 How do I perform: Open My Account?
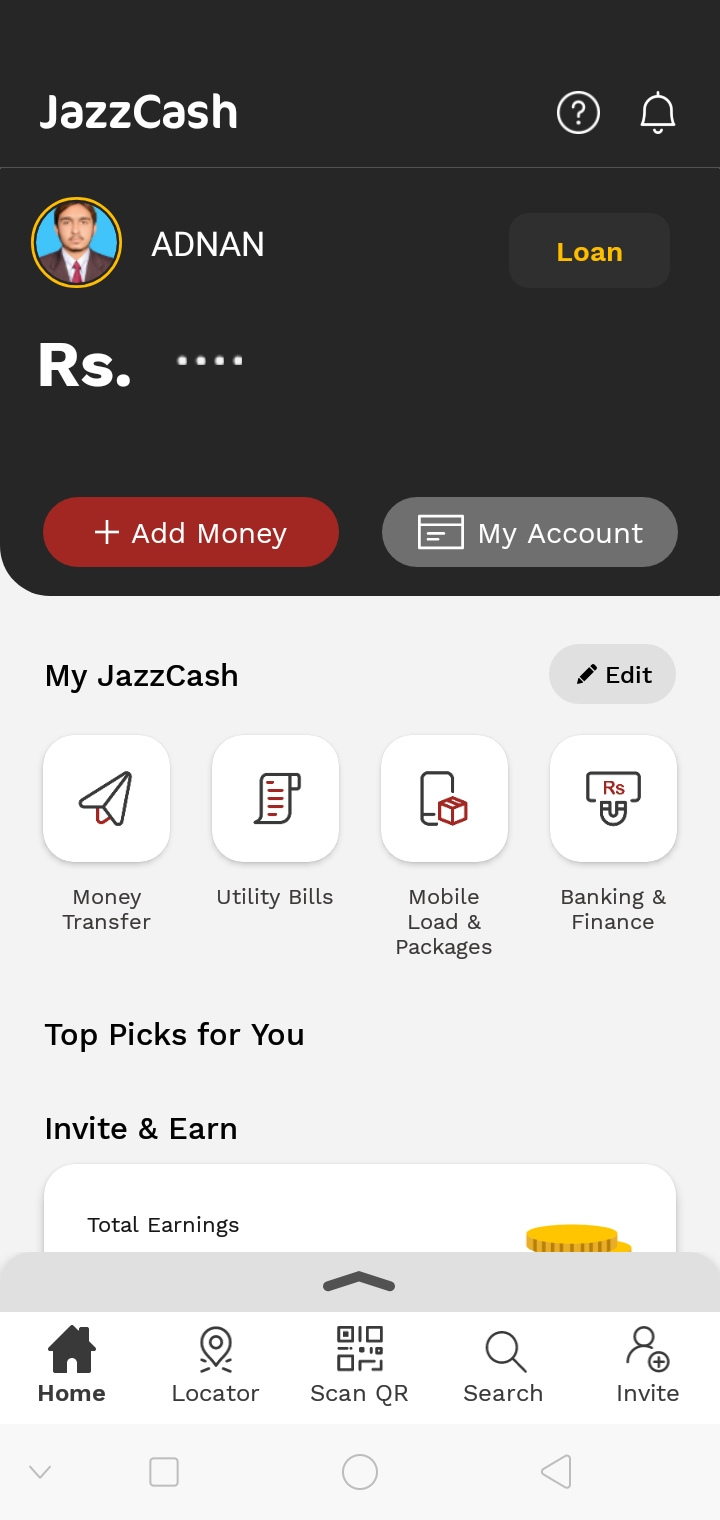click(x=530, y=532)
